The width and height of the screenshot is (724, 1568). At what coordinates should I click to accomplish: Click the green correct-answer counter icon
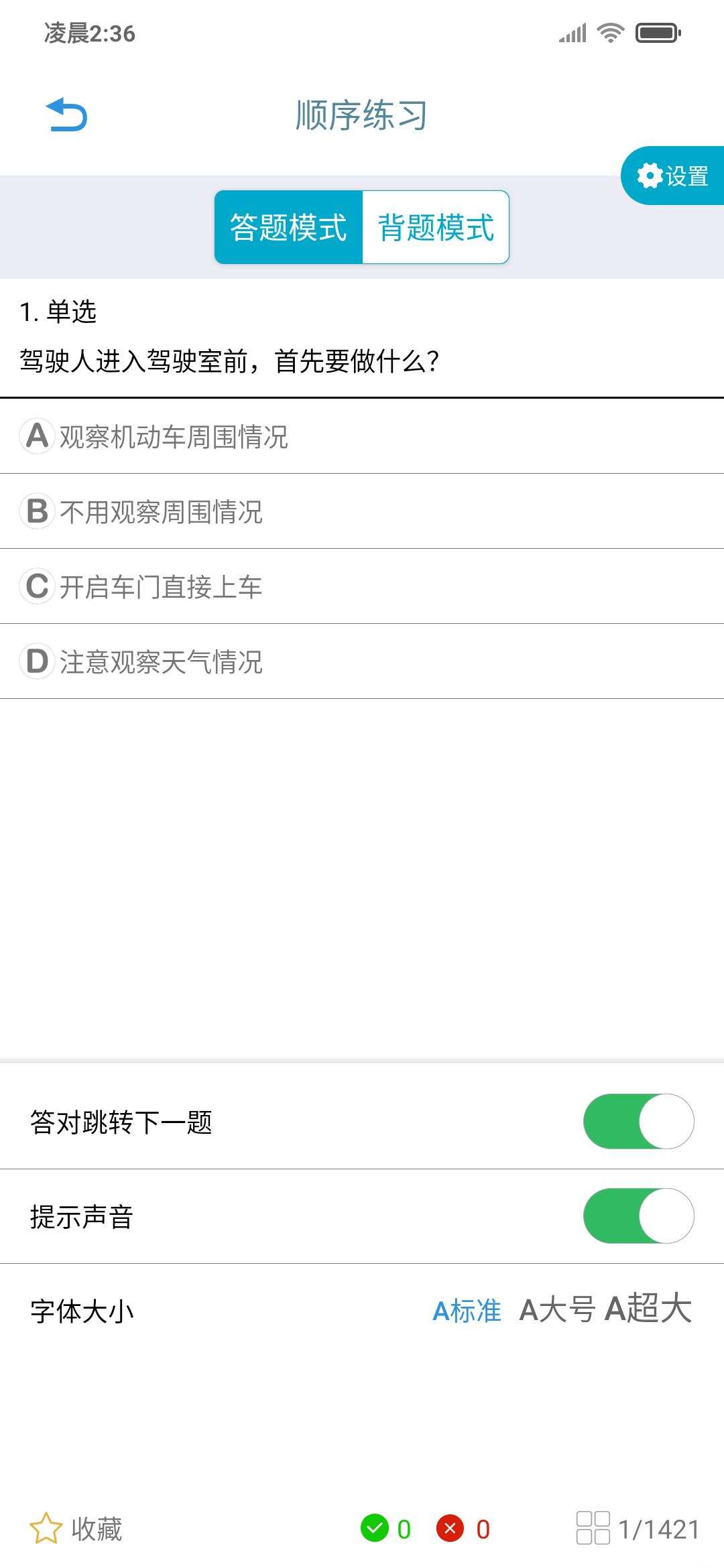point(375,1528)
